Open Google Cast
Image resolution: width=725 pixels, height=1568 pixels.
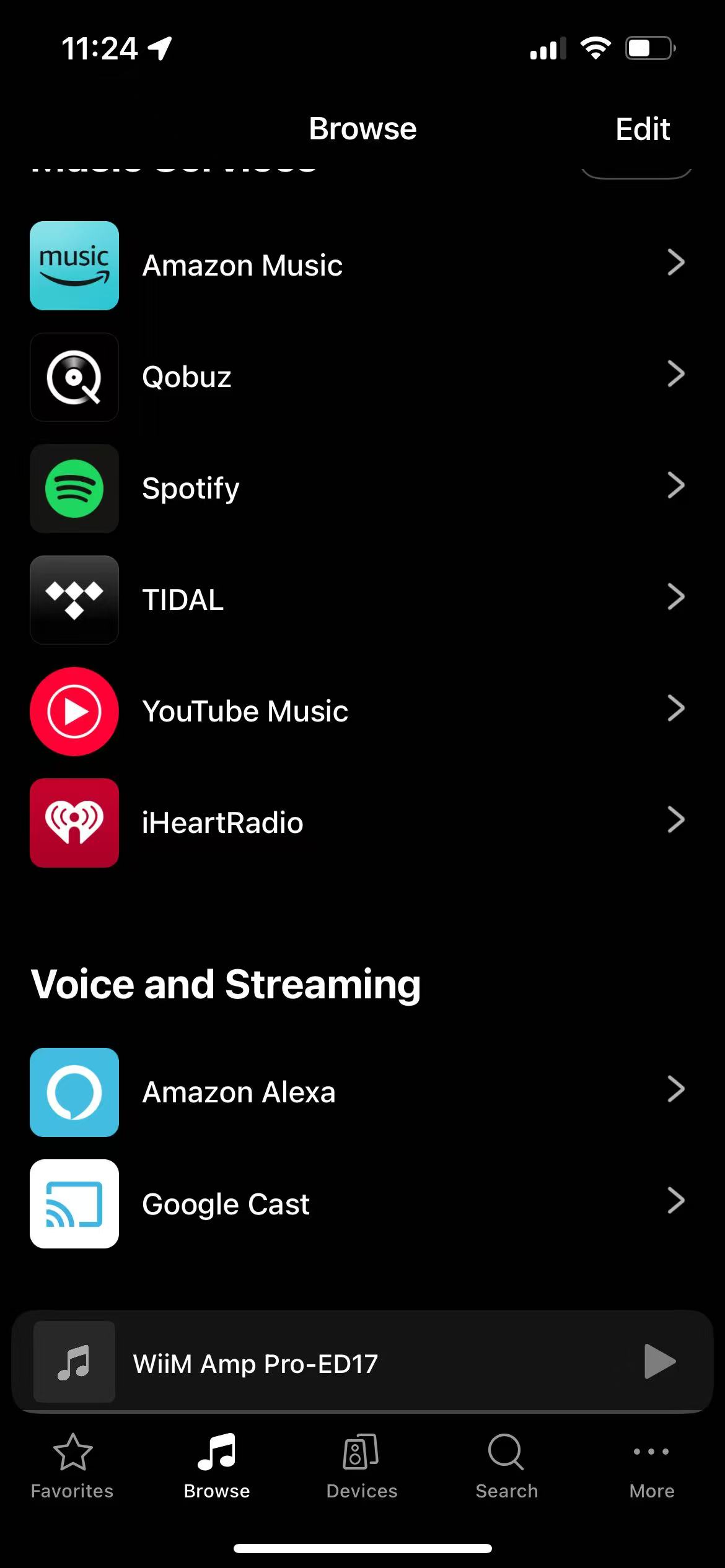(362, 1204)
